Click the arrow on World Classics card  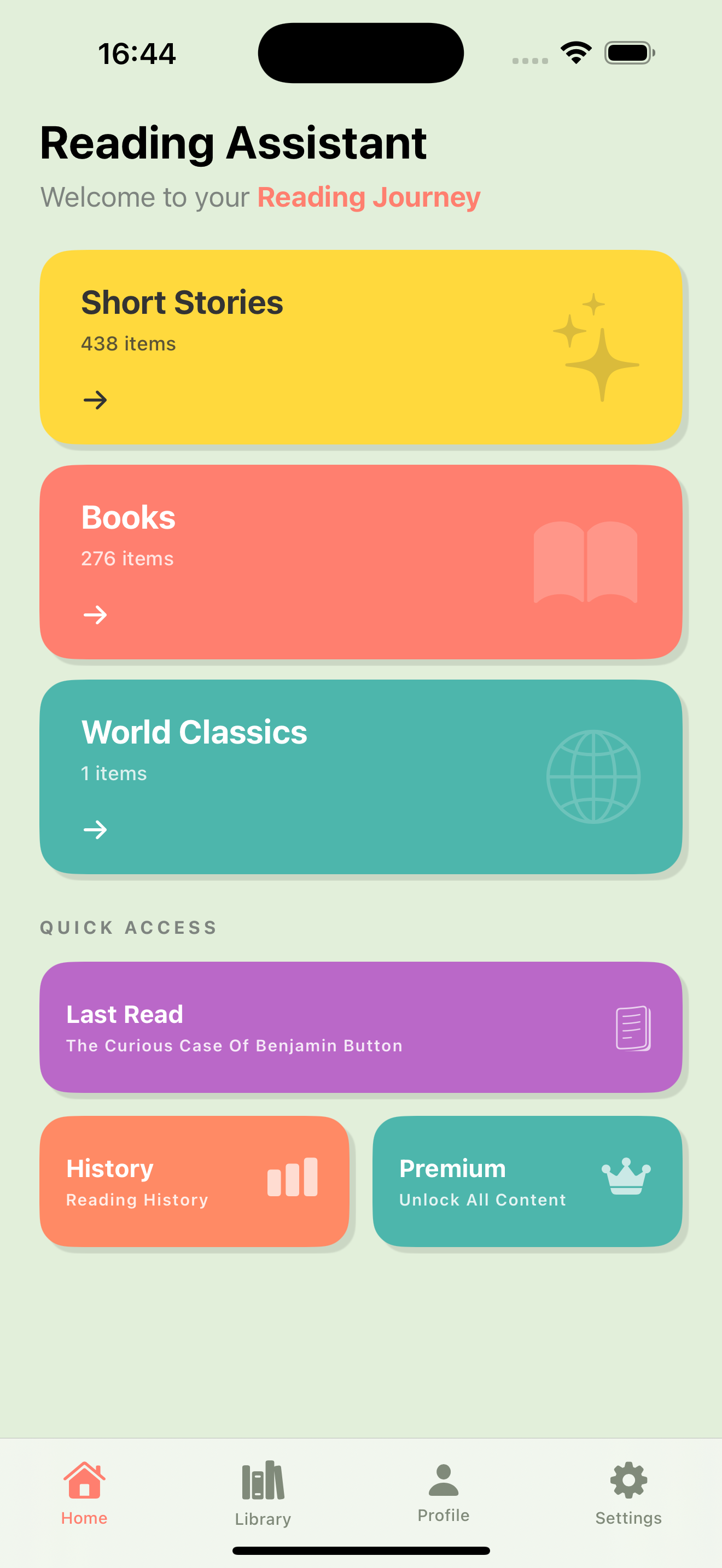click(95, 830)
